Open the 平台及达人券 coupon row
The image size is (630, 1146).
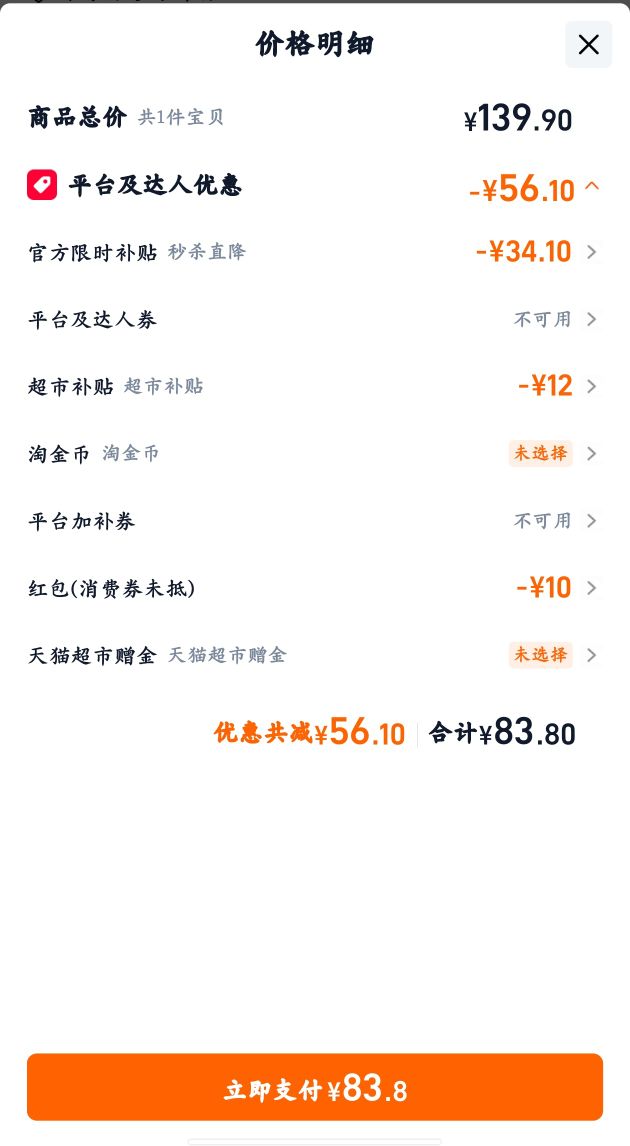(314, 319)
